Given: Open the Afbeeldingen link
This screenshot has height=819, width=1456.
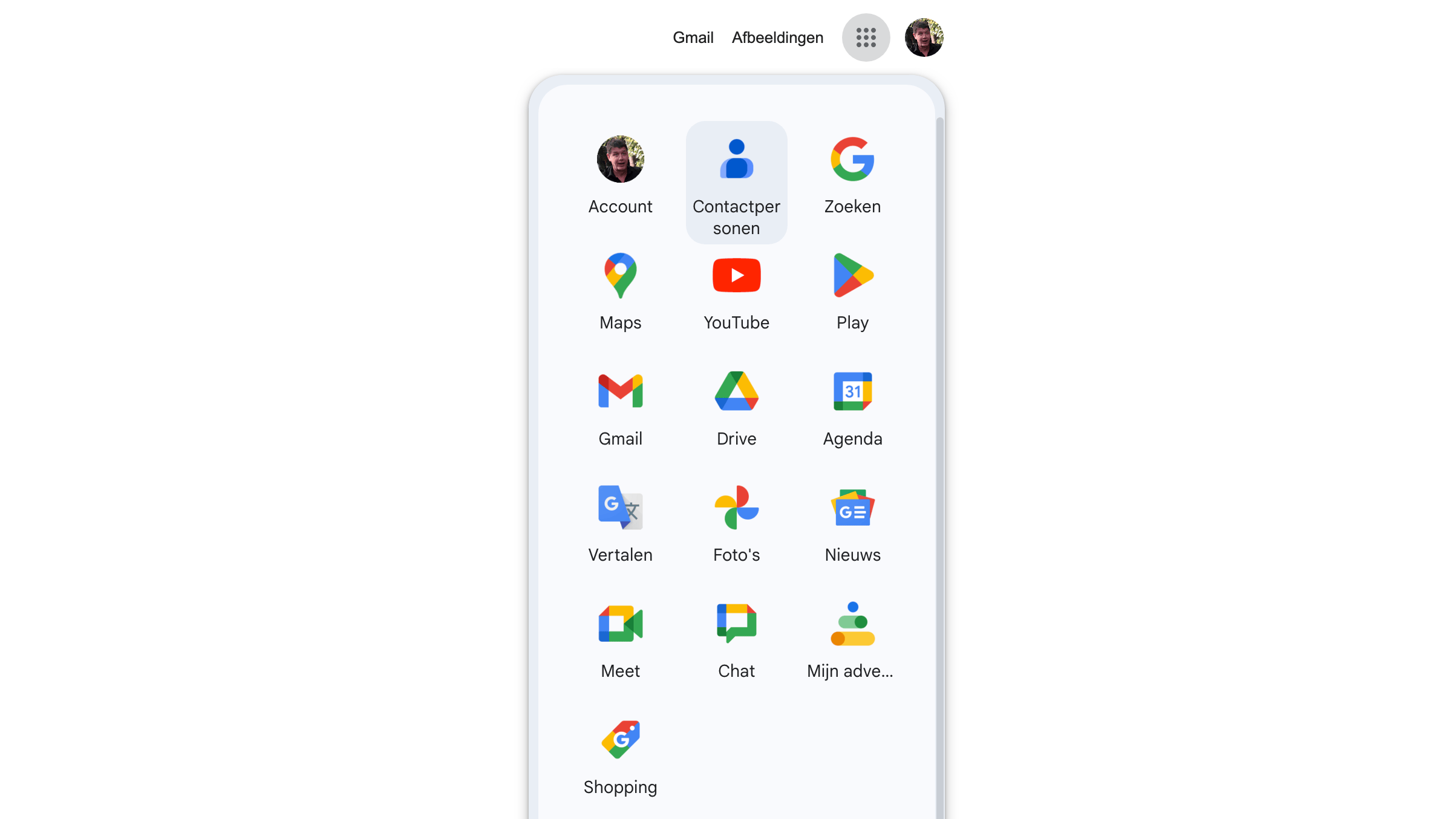Looking at the screenshot, I should point(777,38).
